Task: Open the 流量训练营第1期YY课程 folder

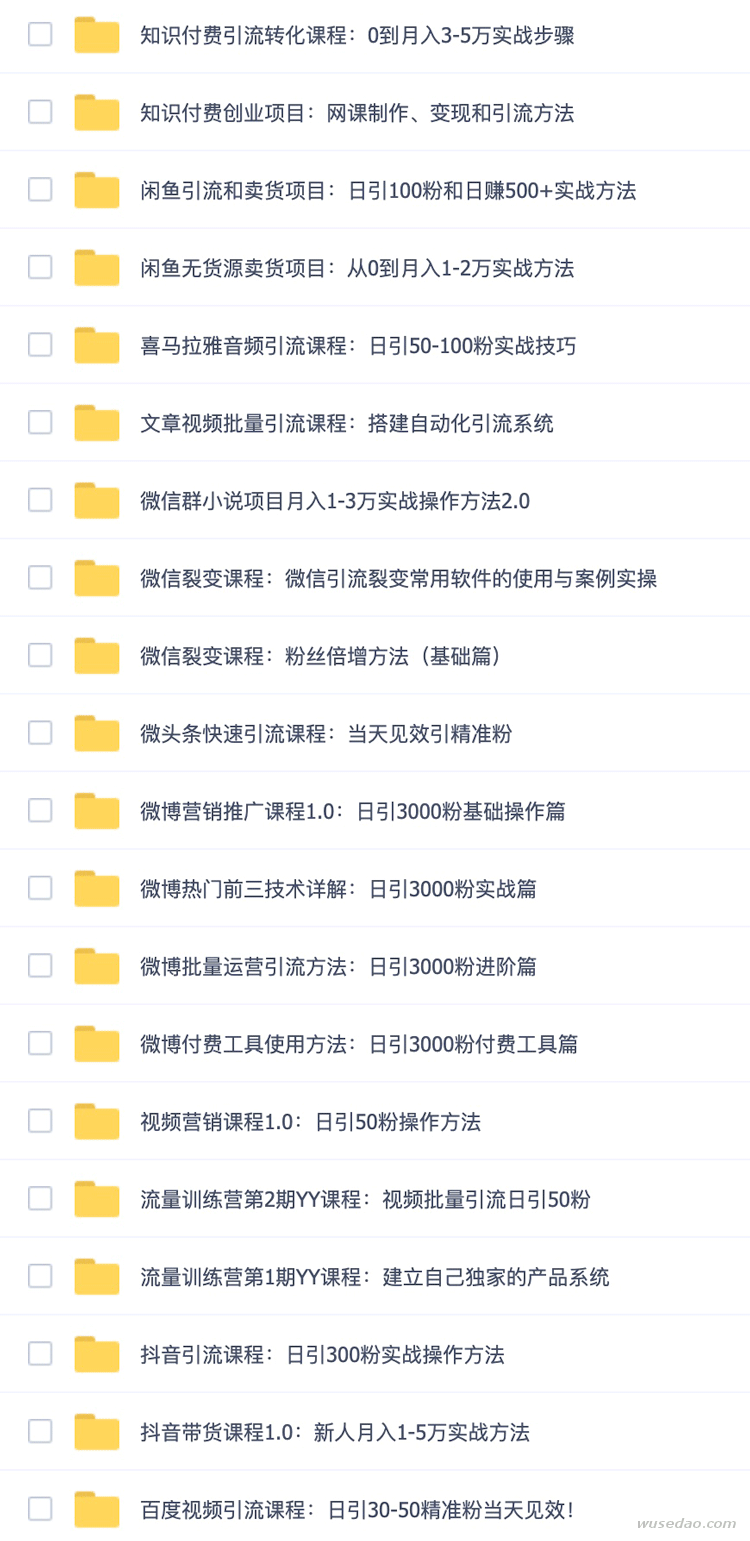Action: 375,1277
